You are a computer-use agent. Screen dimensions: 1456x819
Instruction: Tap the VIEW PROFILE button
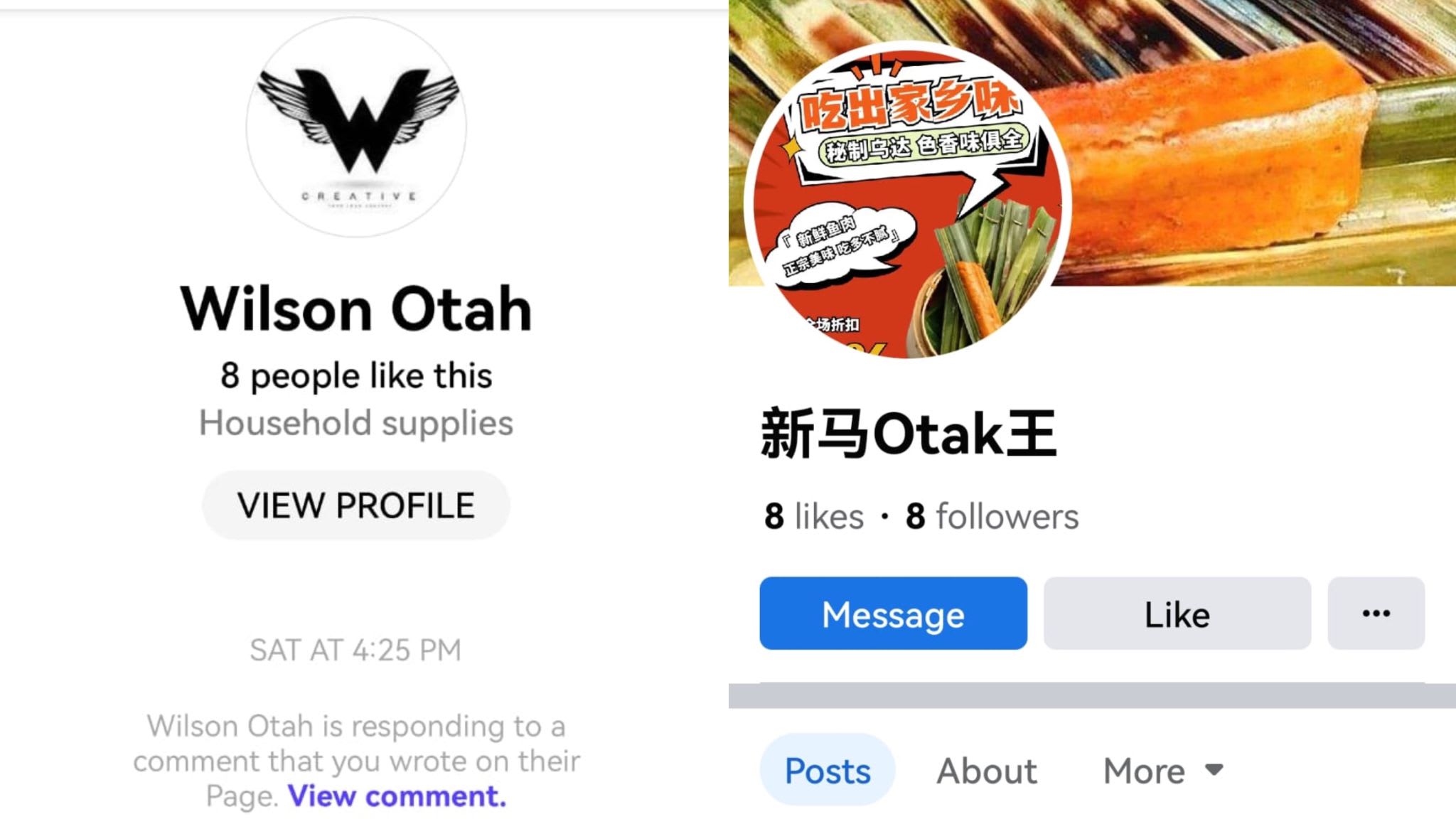[x=356, y=505]
